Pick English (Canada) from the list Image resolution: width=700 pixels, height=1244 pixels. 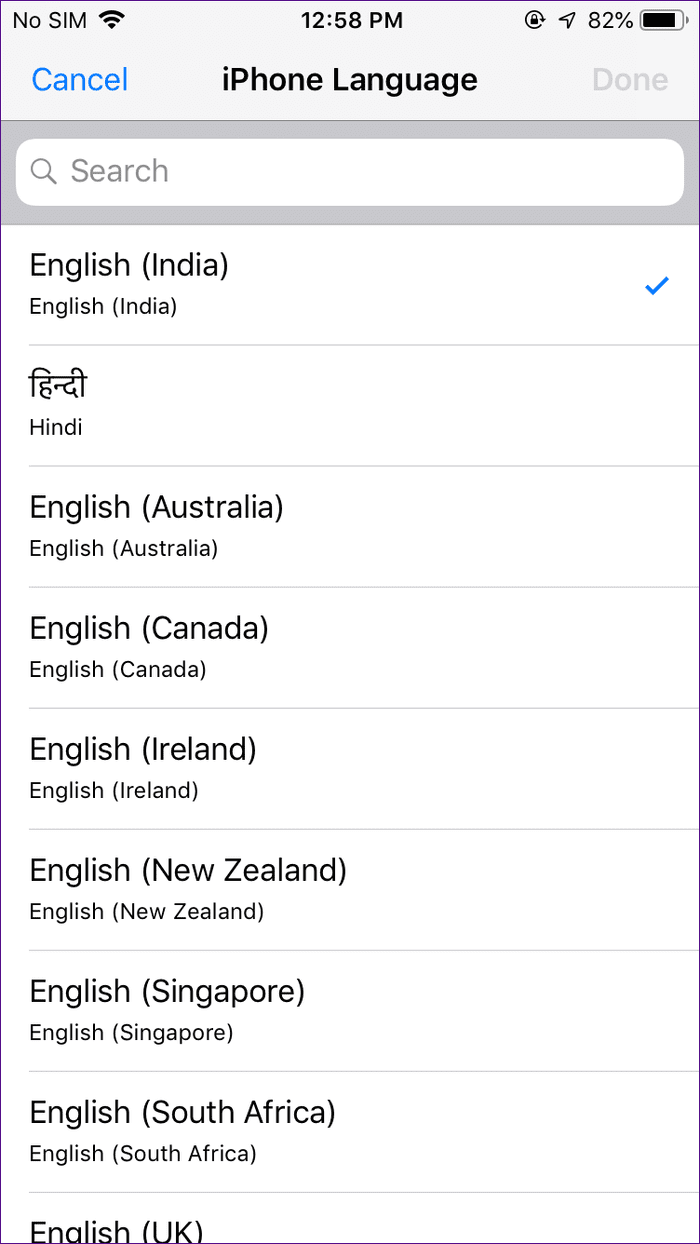coord(350,648)
